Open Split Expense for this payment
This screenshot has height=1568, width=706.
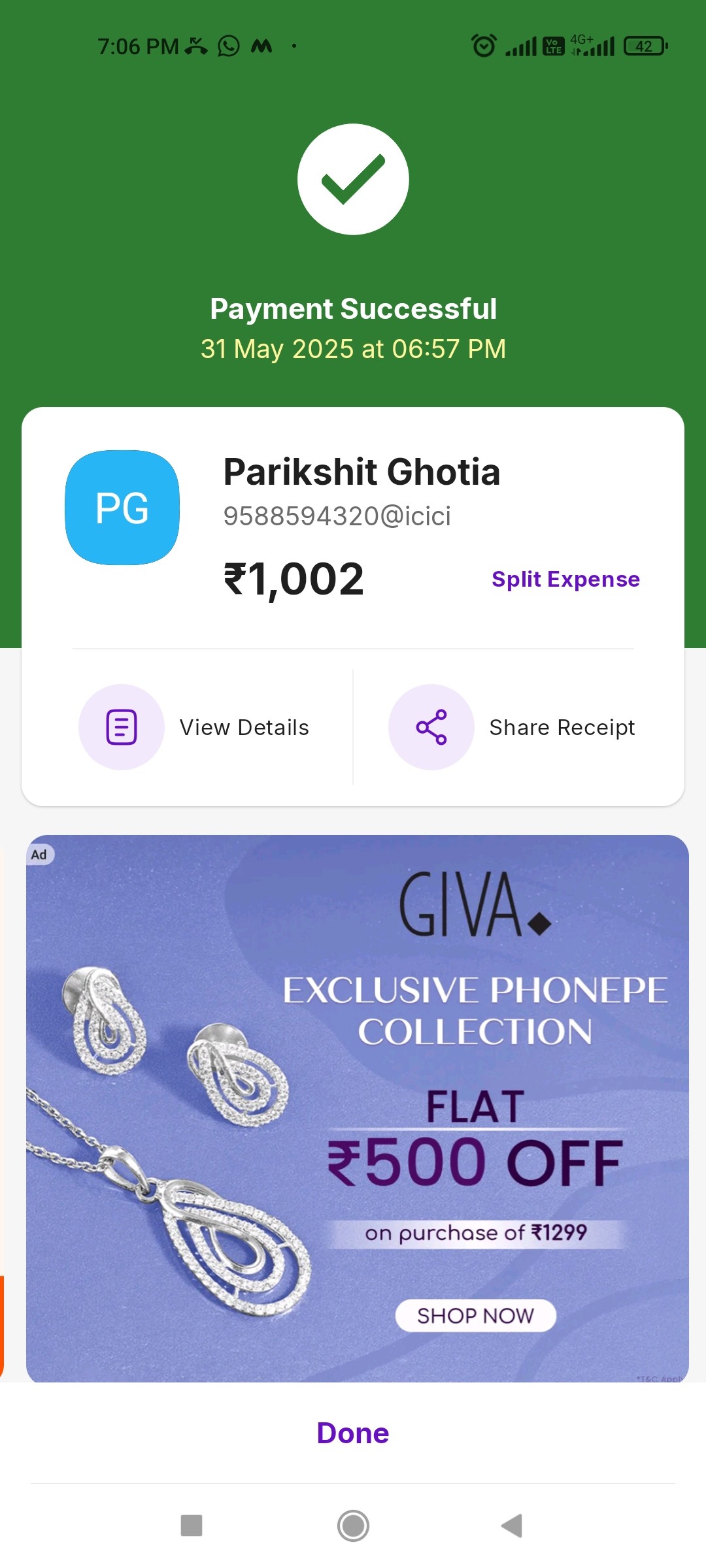click(x=565, y=579)
